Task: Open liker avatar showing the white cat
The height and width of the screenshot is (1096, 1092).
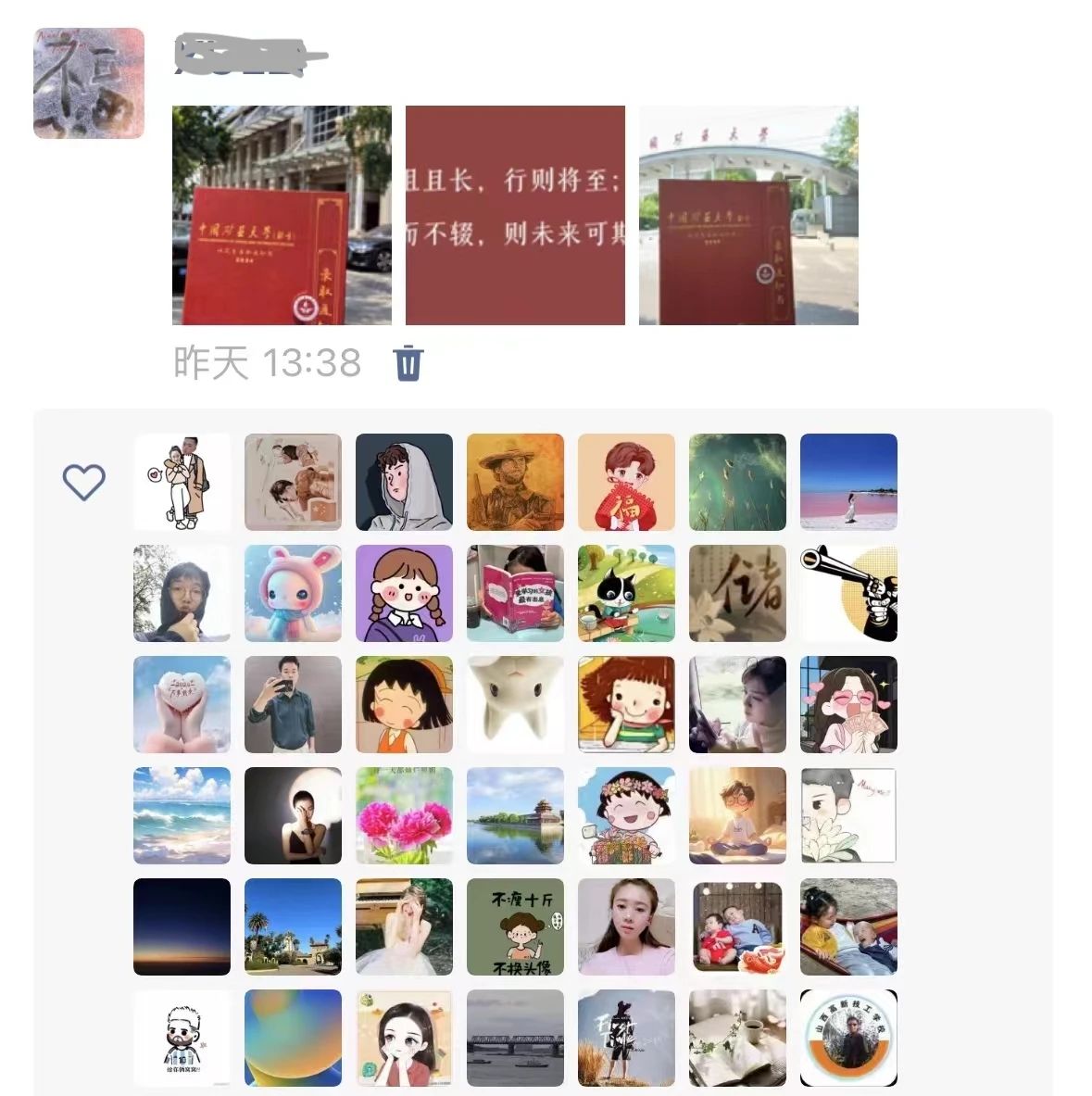Action: 515,704
